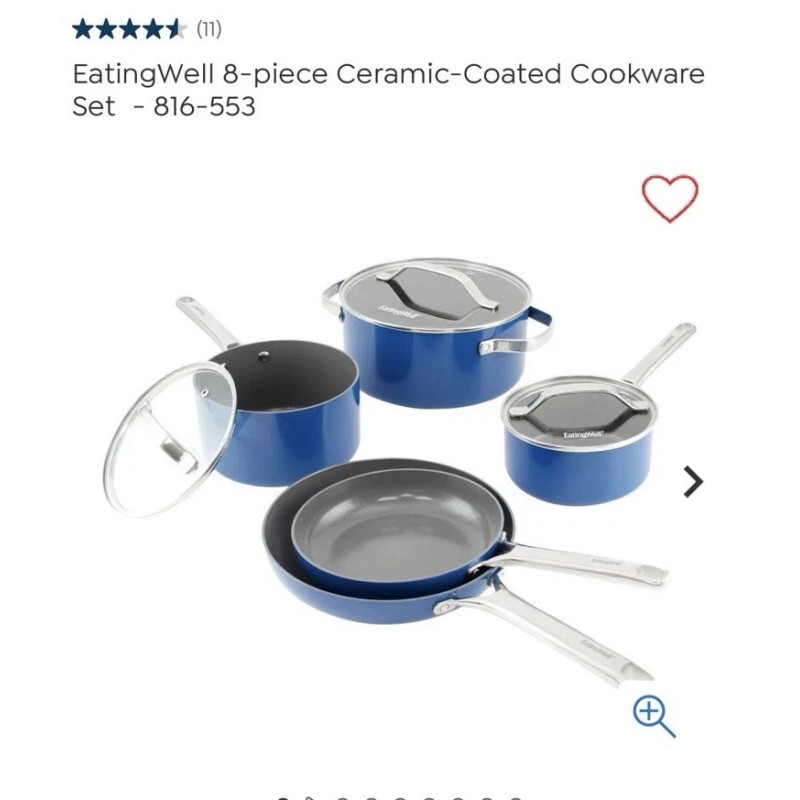Add the cookware set to favorites

point(669,198)
